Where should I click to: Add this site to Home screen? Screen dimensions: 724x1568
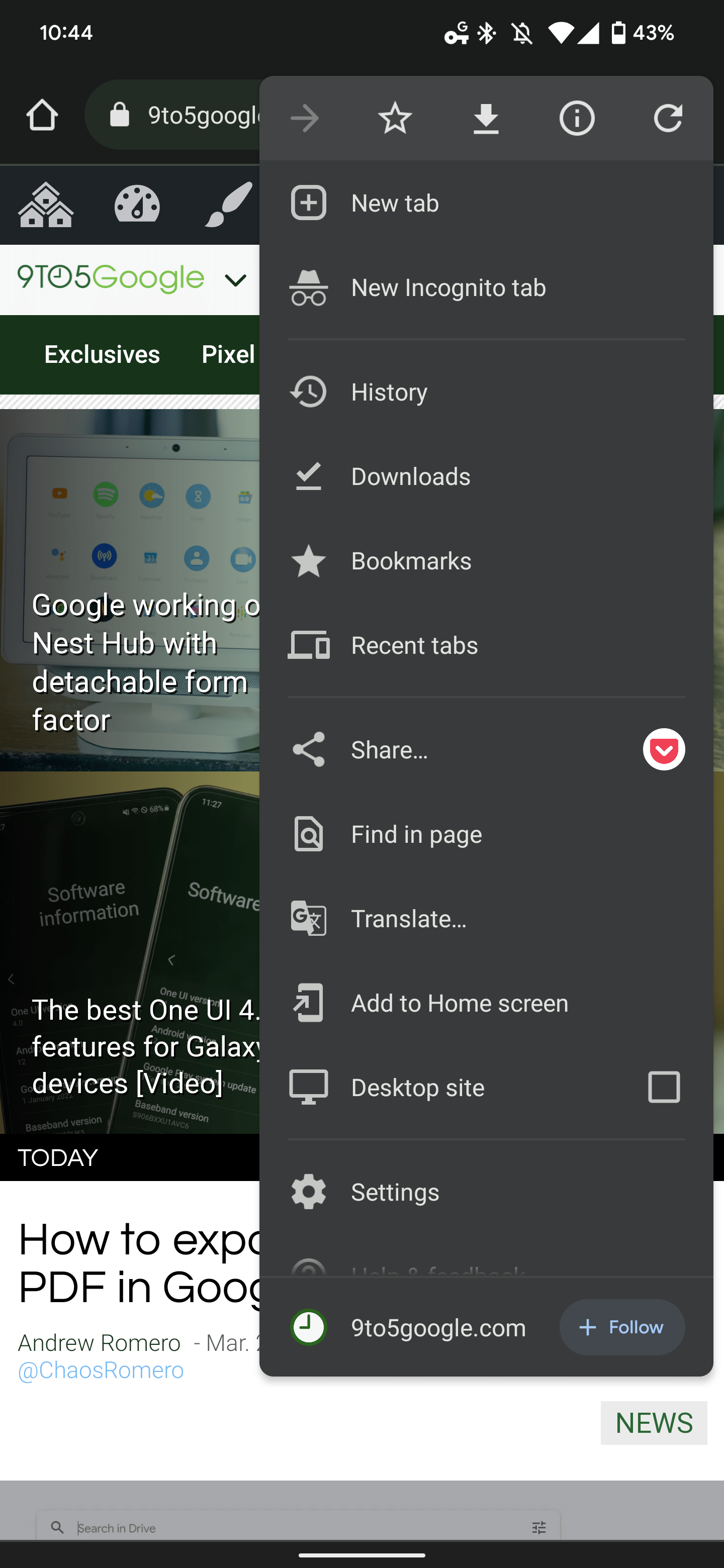pyautogui.click(x=459, y=1003)
